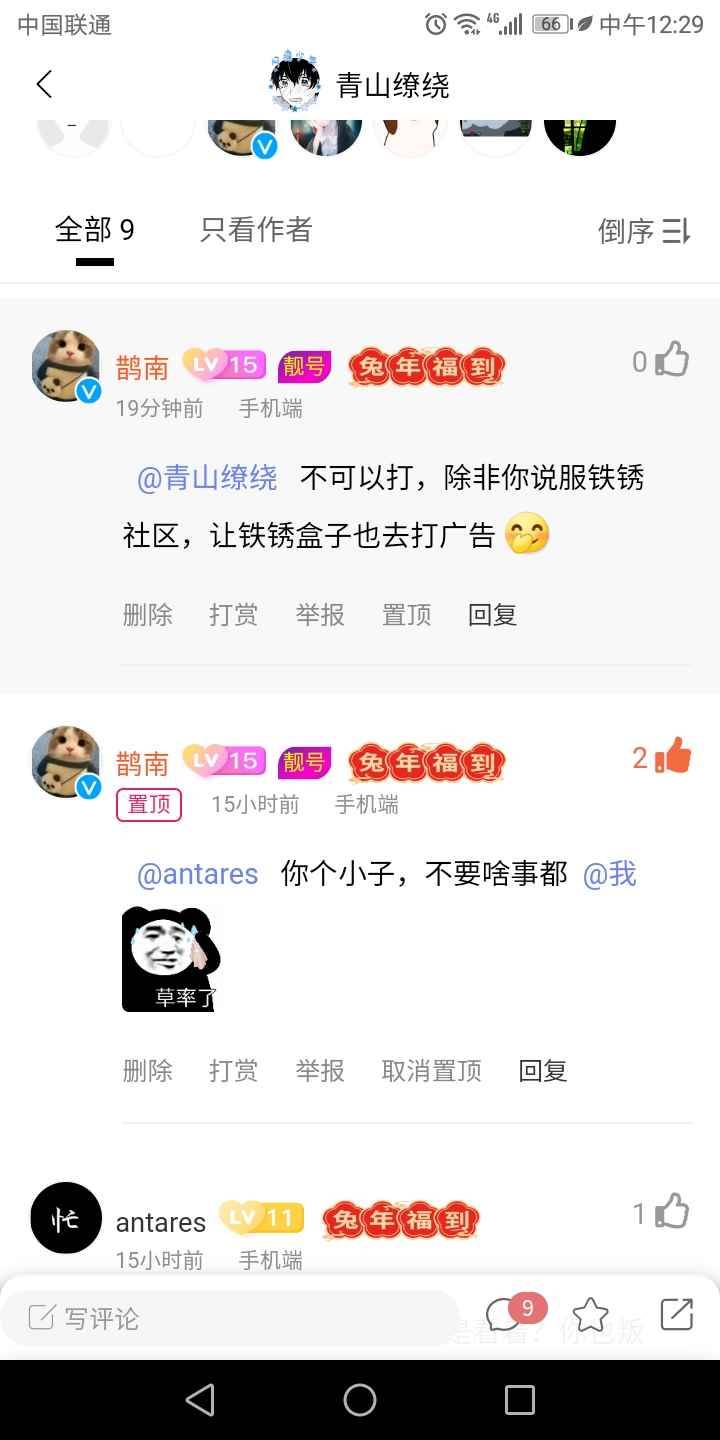Like 鹊南's comment from 19分钟前
Image resolution: width=720 pixels, height=1440 pixels.
coord(673,360)
